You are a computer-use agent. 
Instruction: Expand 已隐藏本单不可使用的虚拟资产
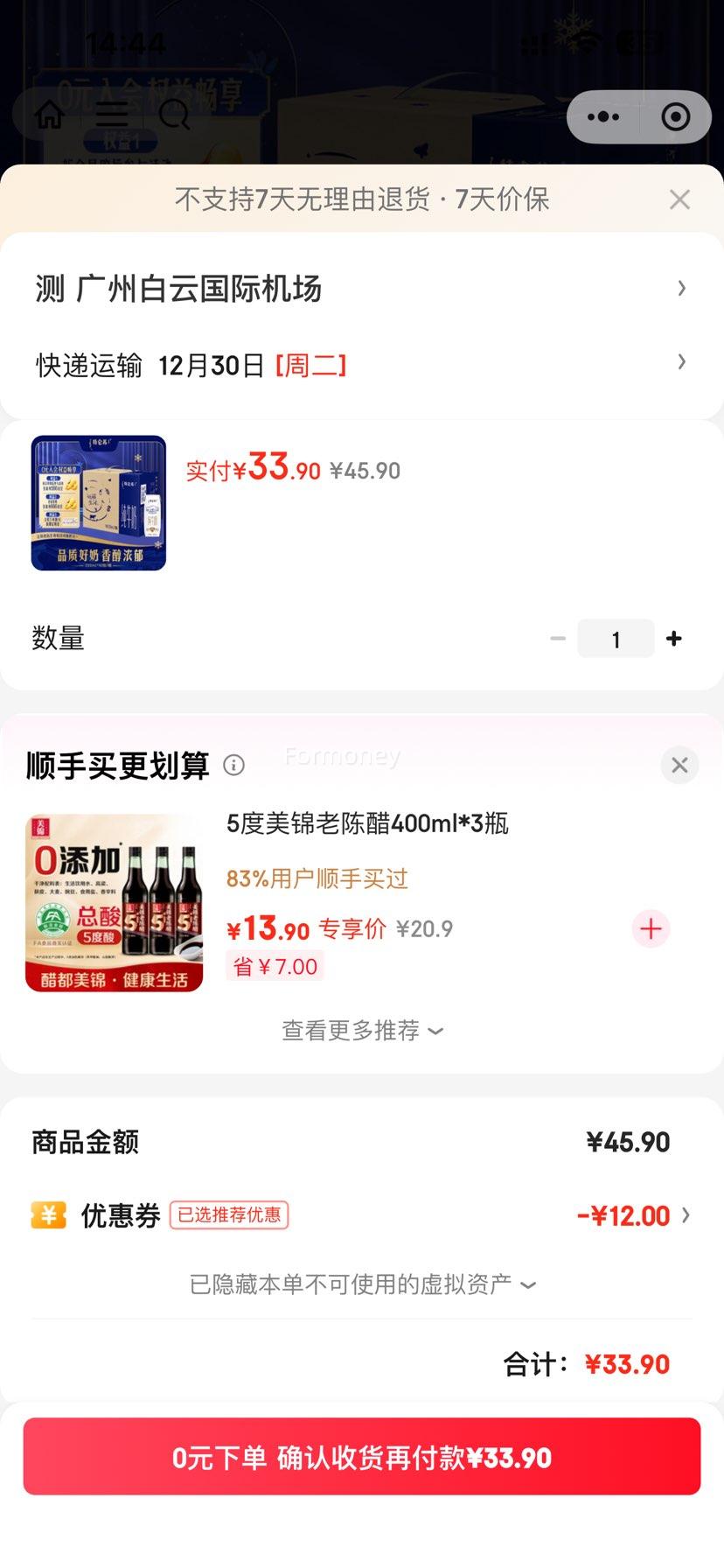coord(362,1284)
